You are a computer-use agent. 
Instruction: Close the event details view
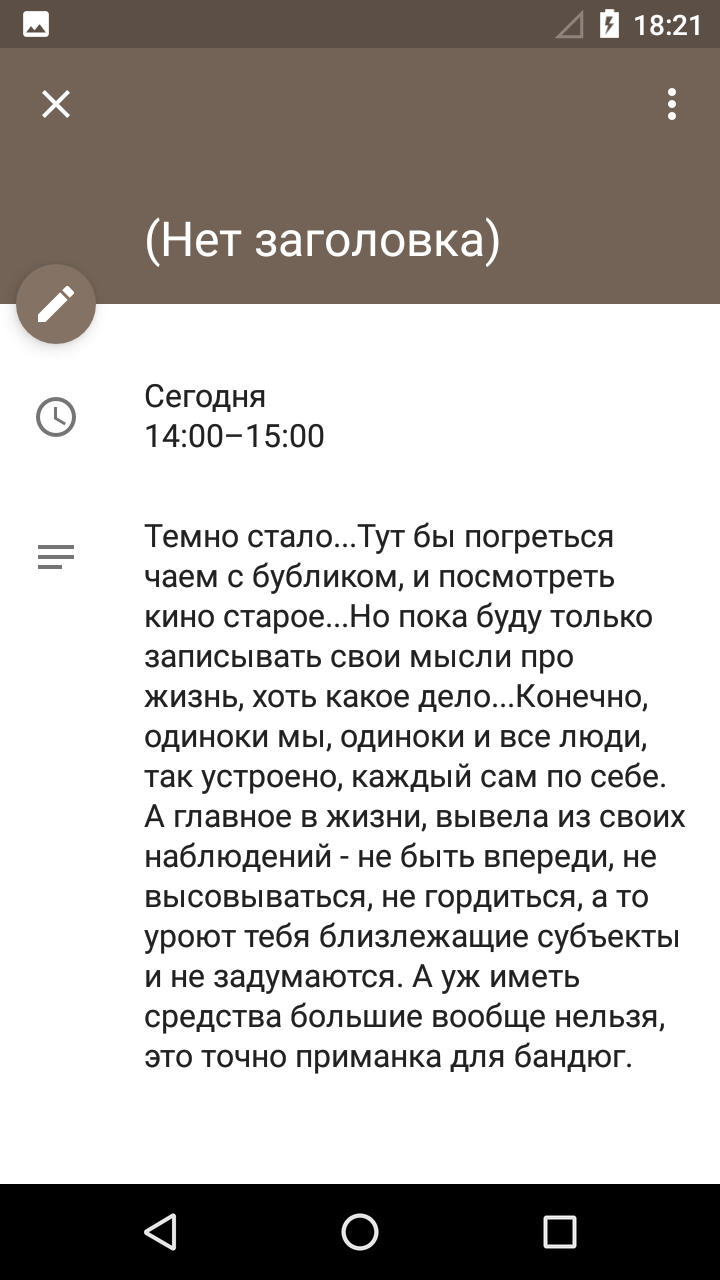point(56,104)
